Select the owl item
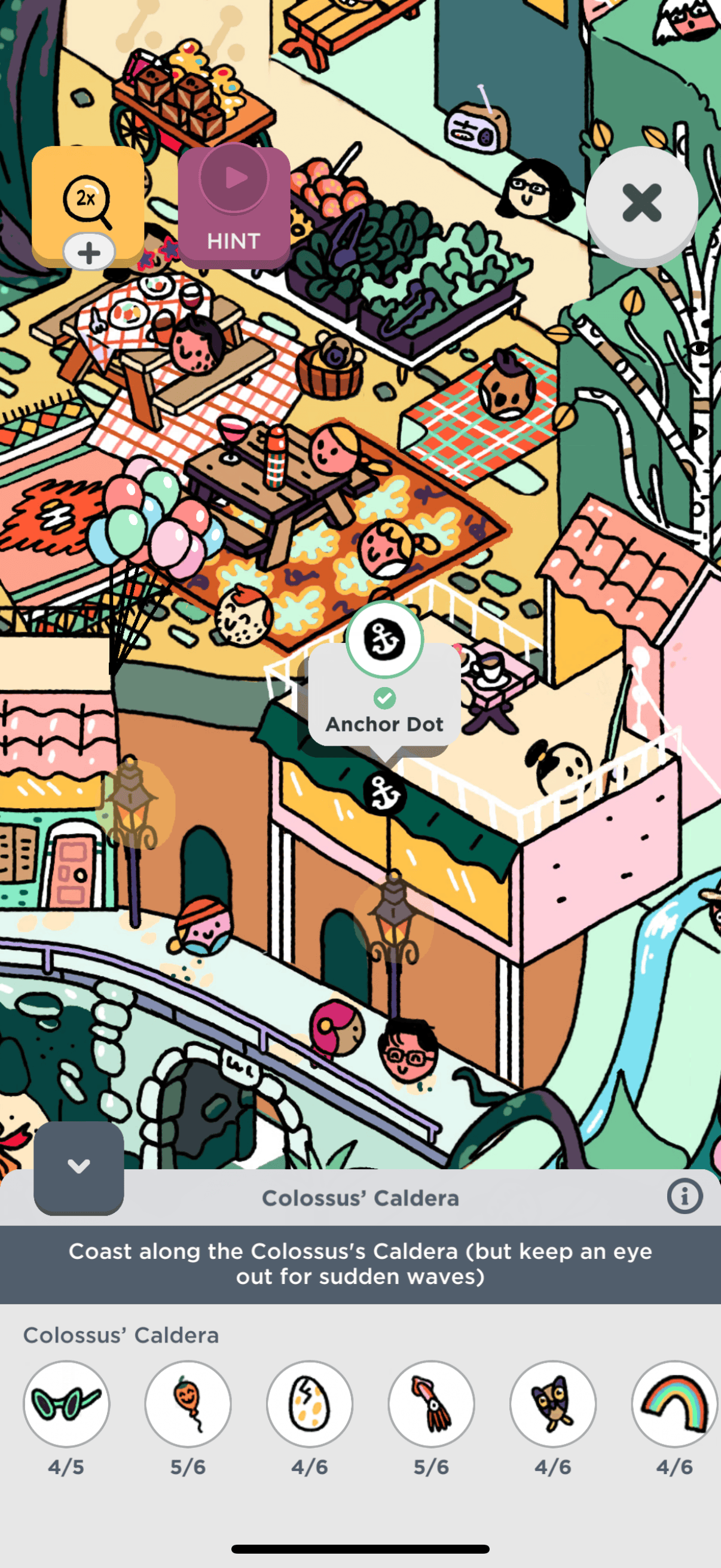 [x=552, y=1404]
